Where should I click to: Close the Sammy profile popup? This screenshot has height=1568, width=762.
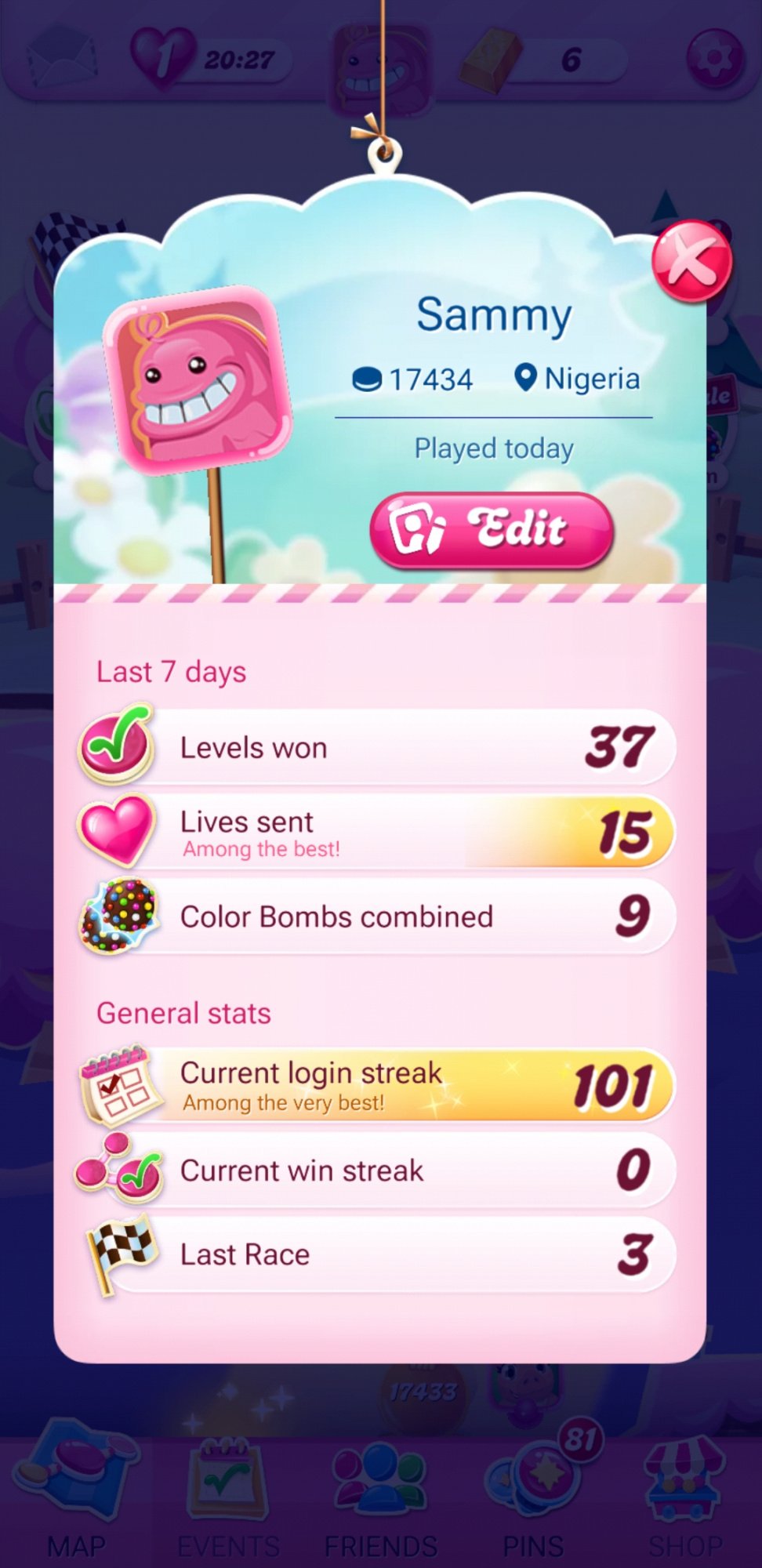pyautogui.click(x=691, y=261)
